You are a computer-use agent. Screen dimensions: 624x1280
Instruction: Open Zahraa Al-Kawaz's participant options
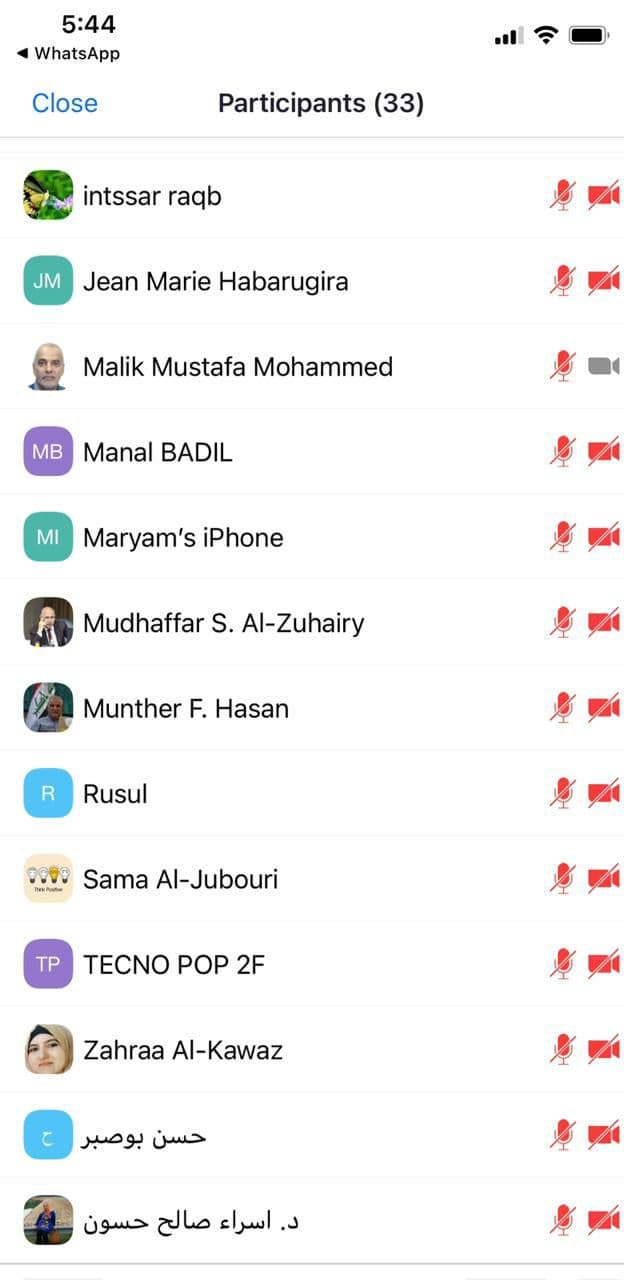pyautogui.click(x=182, y=1051)
